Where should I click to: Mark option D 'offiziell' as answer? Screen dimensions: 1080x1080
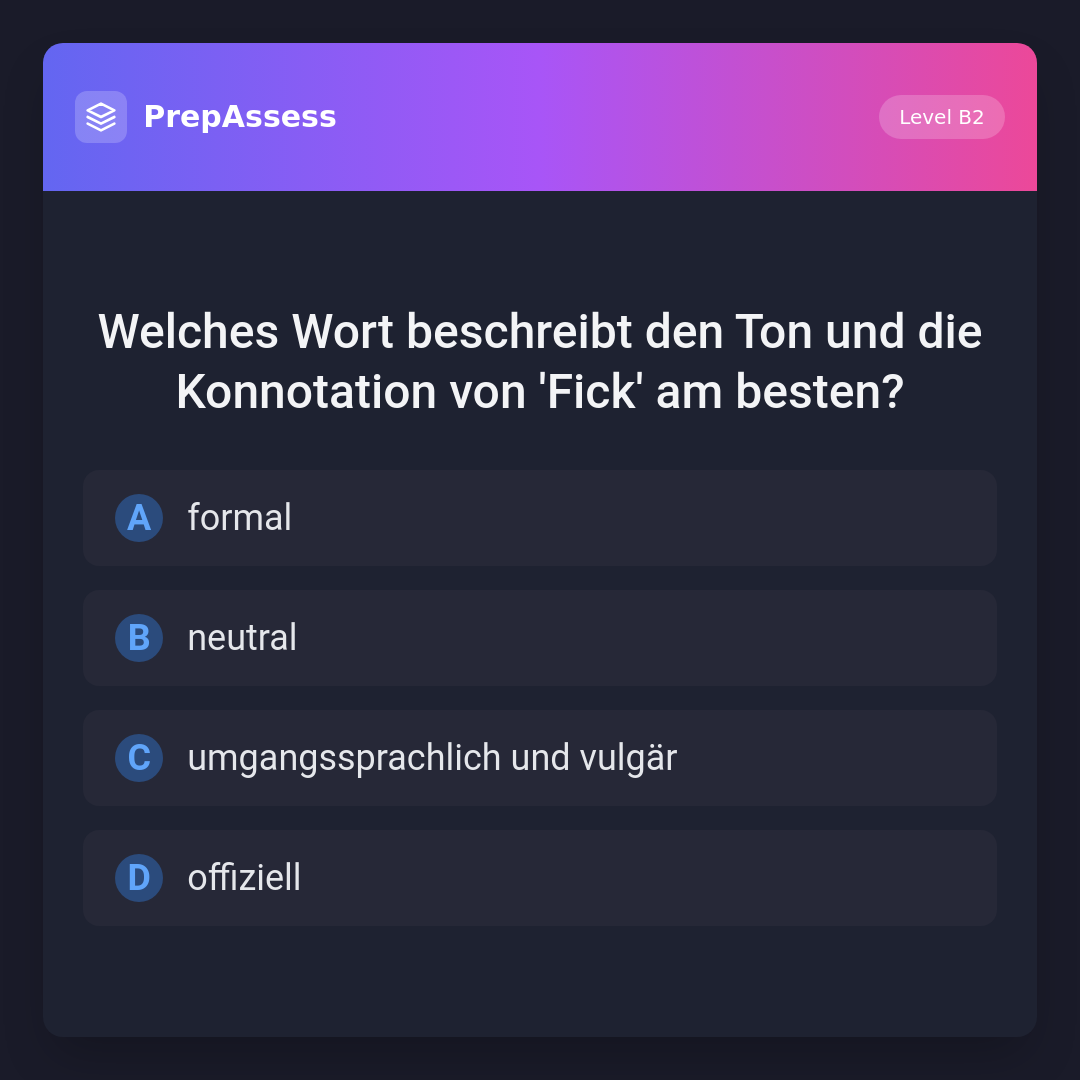point(540,878)
